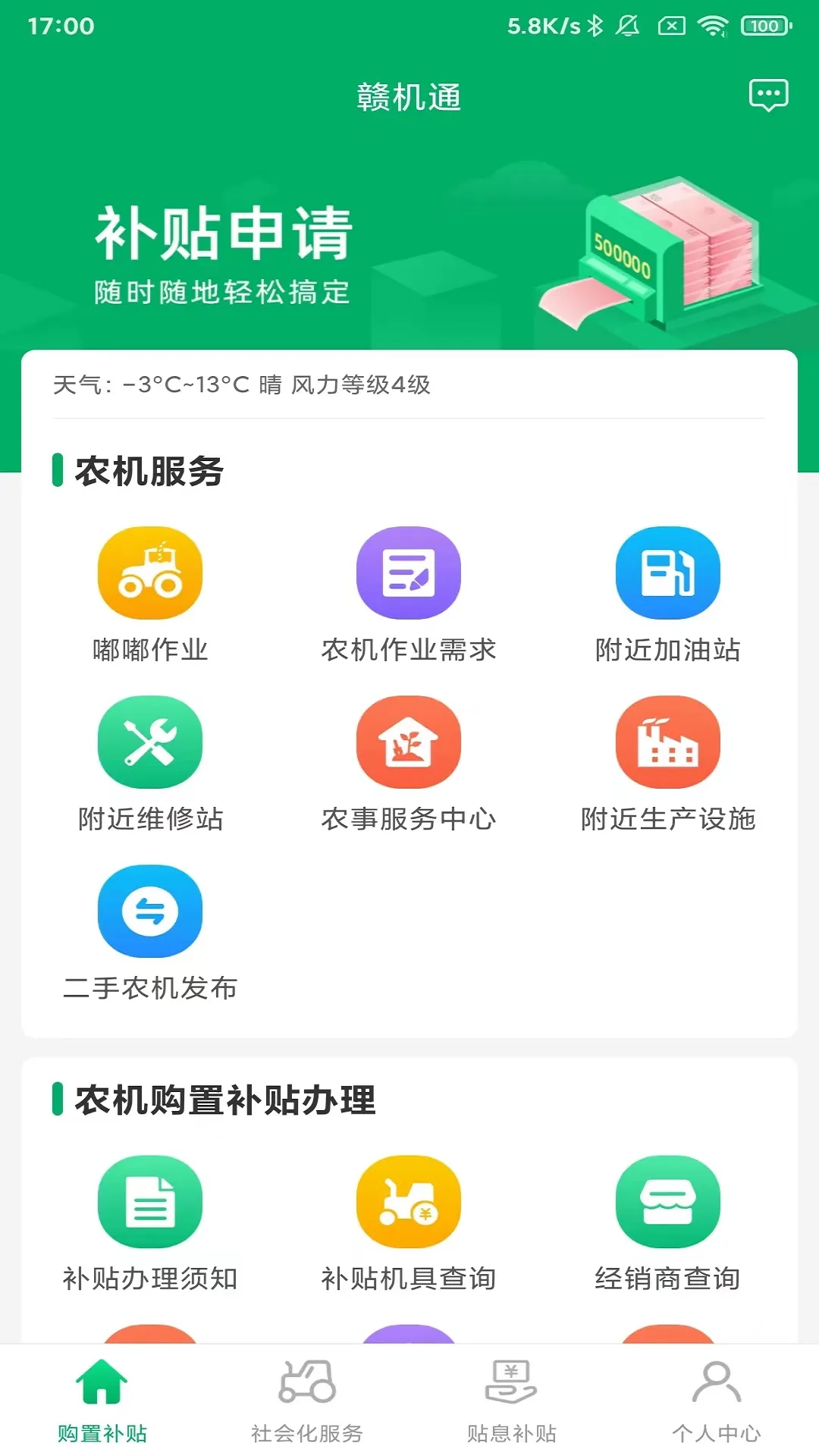The image size is (819, 1456).
Task: Switch to 社会化服务 tab
Action: tap(307, 1401)
